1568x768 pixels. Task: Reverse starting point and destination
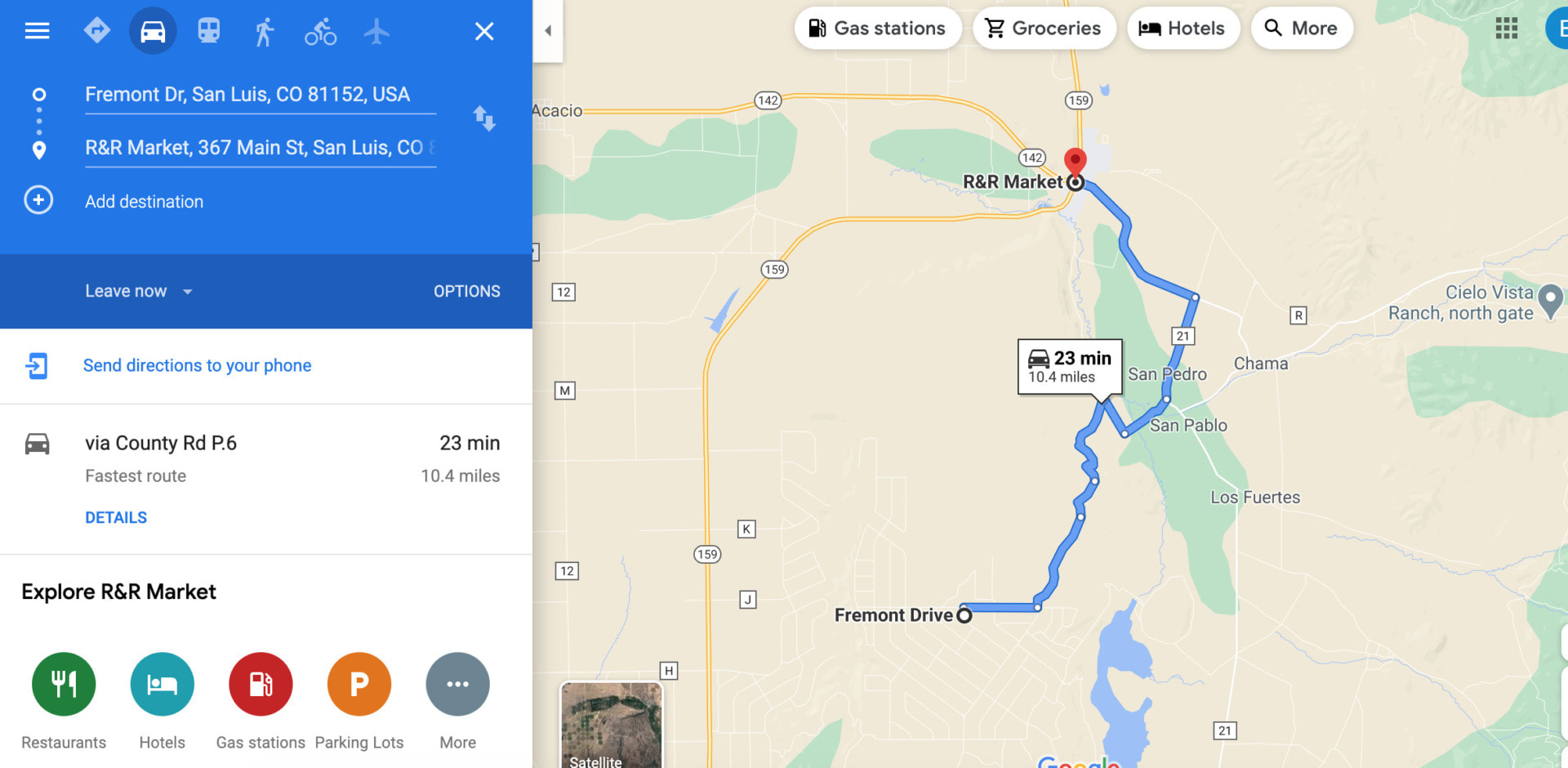point(484,119)
